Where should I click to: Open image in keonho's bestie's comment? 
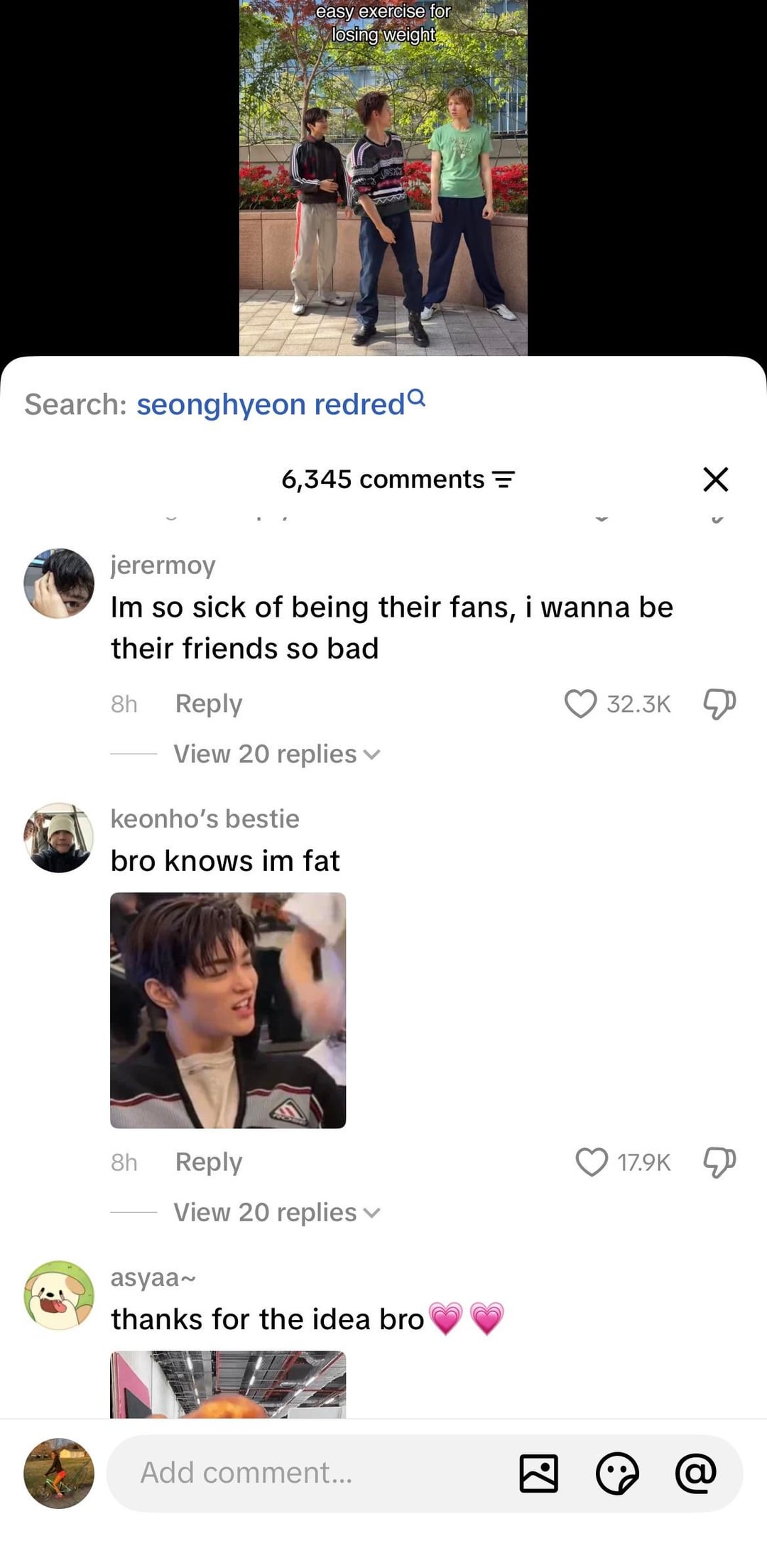[228, 1010]
